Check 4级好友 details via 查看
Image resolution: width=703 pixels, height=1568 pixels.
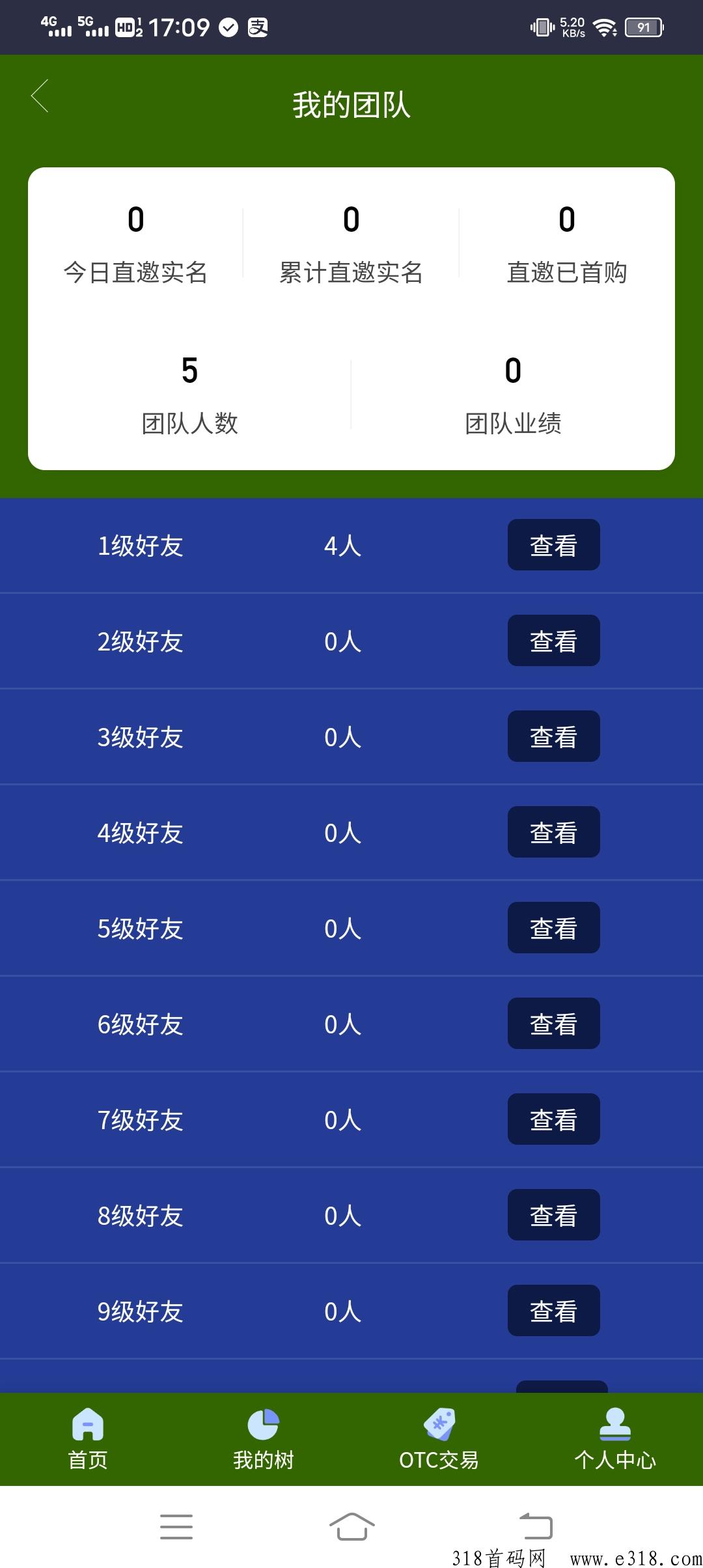coord(553,832)
